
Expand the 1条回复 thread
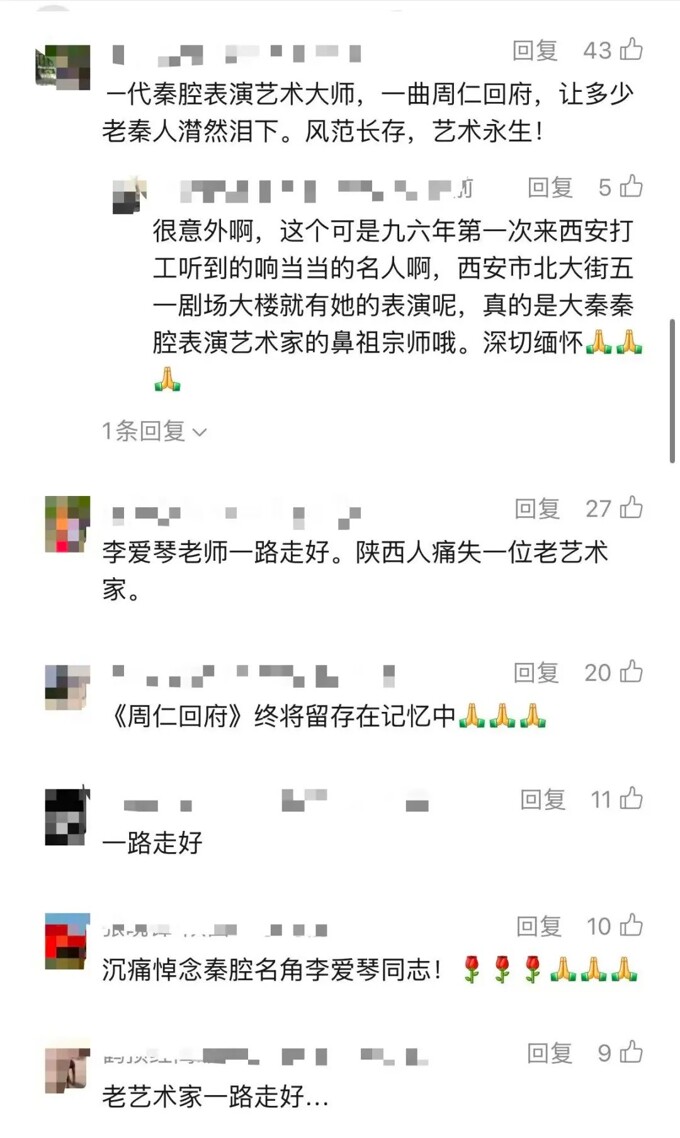[x=154, y=431]
